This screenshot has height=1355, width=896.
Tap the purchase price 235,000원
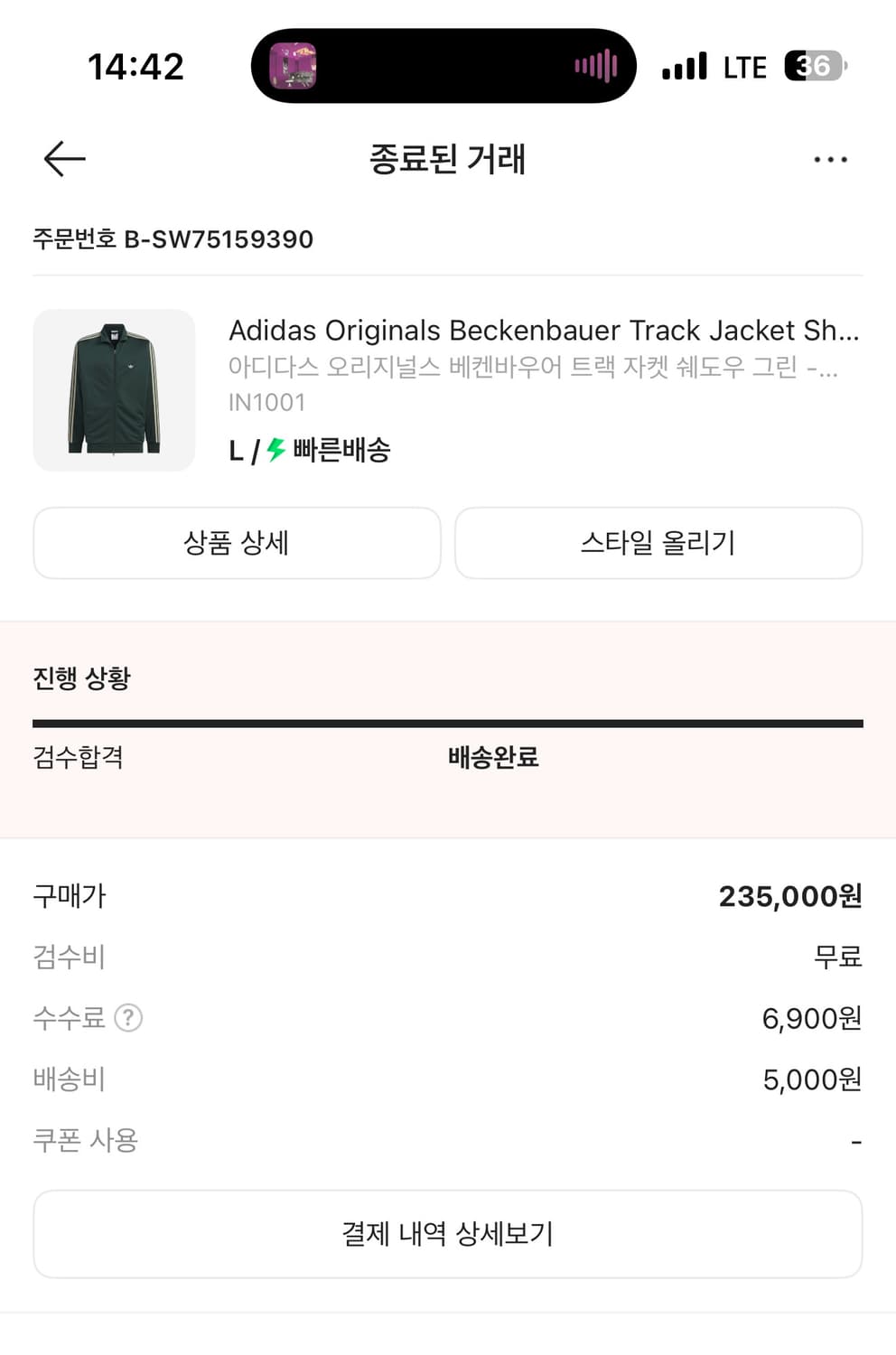coord(790,896)
